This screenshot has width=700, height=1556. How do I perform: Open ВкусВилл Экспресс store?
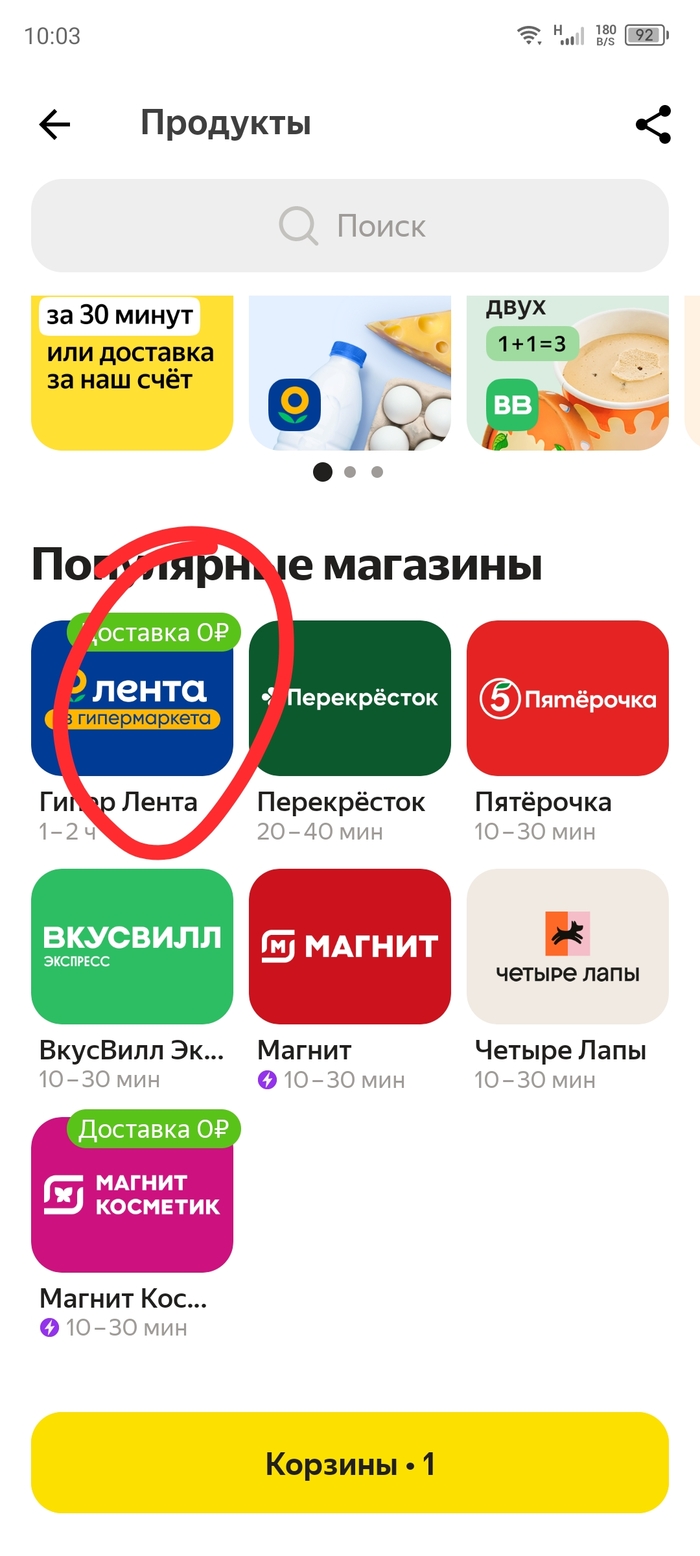(132, 946)
